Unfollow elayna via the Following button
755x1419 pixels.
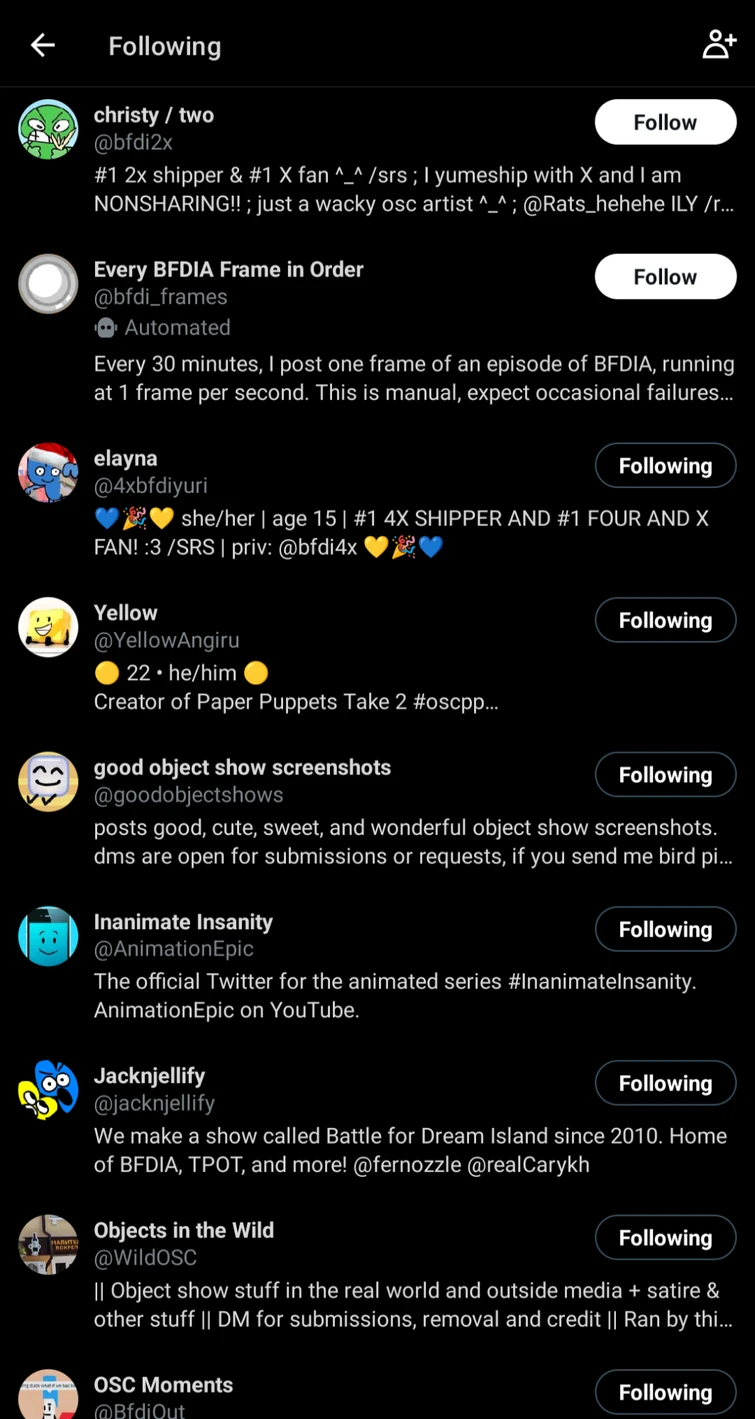point(665,465)
